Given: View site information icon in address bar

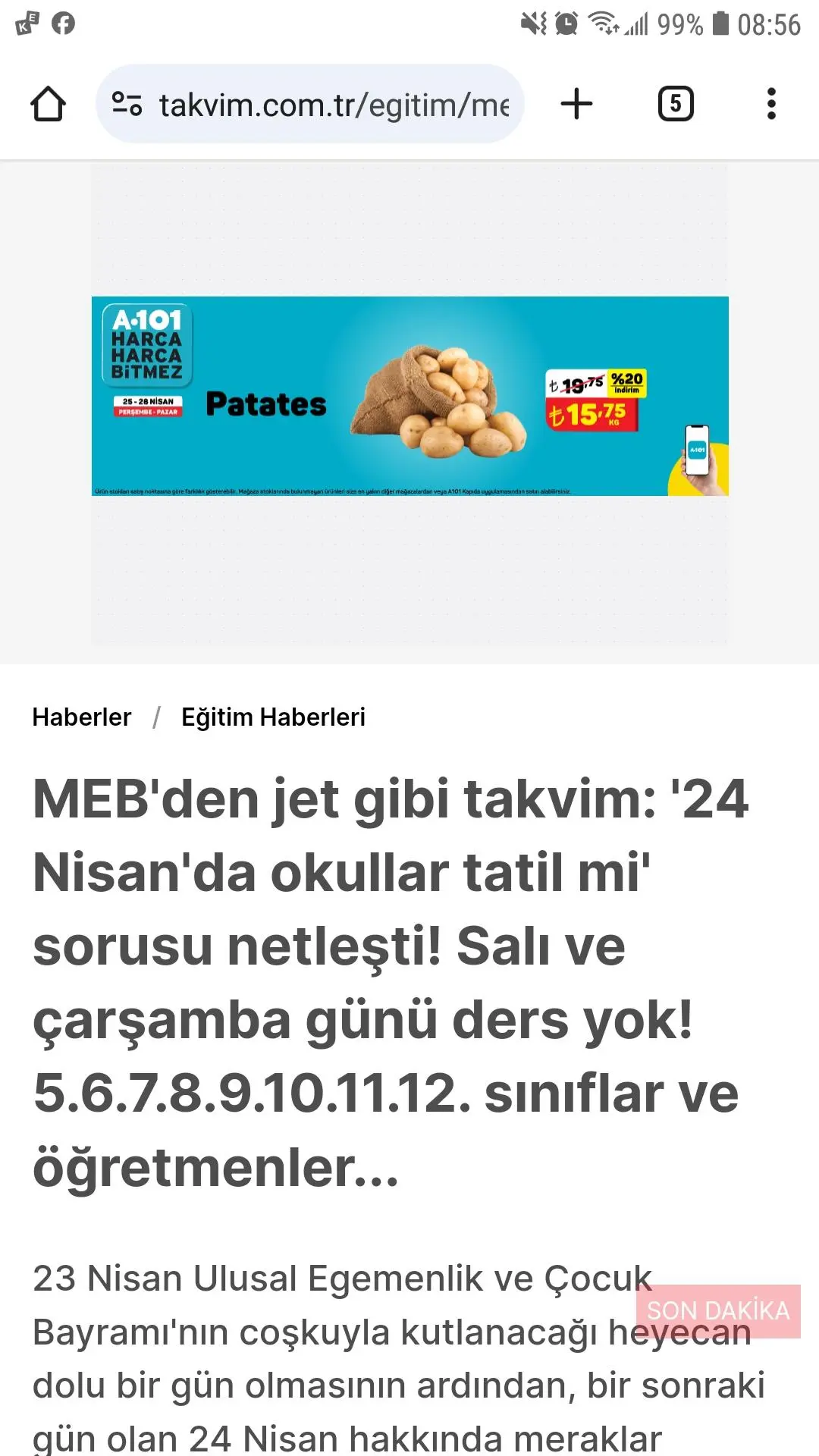Looking at the screenshot, I should pyautogui.click(x=127, y=104).
